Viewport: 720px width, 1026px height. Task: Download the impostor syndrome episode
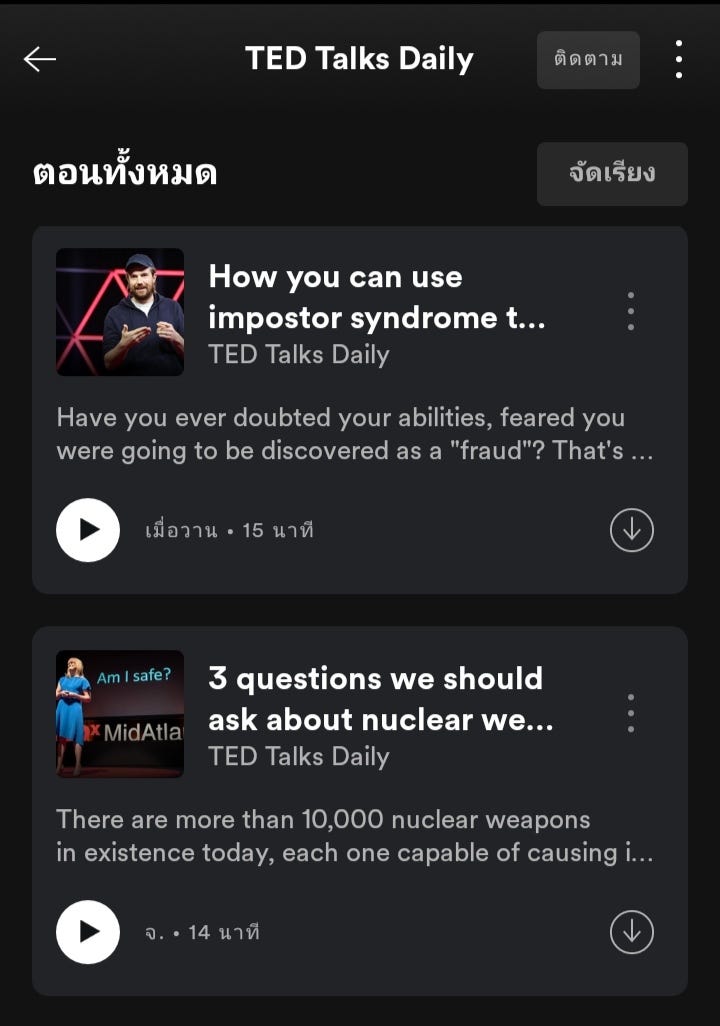point(632,530)
